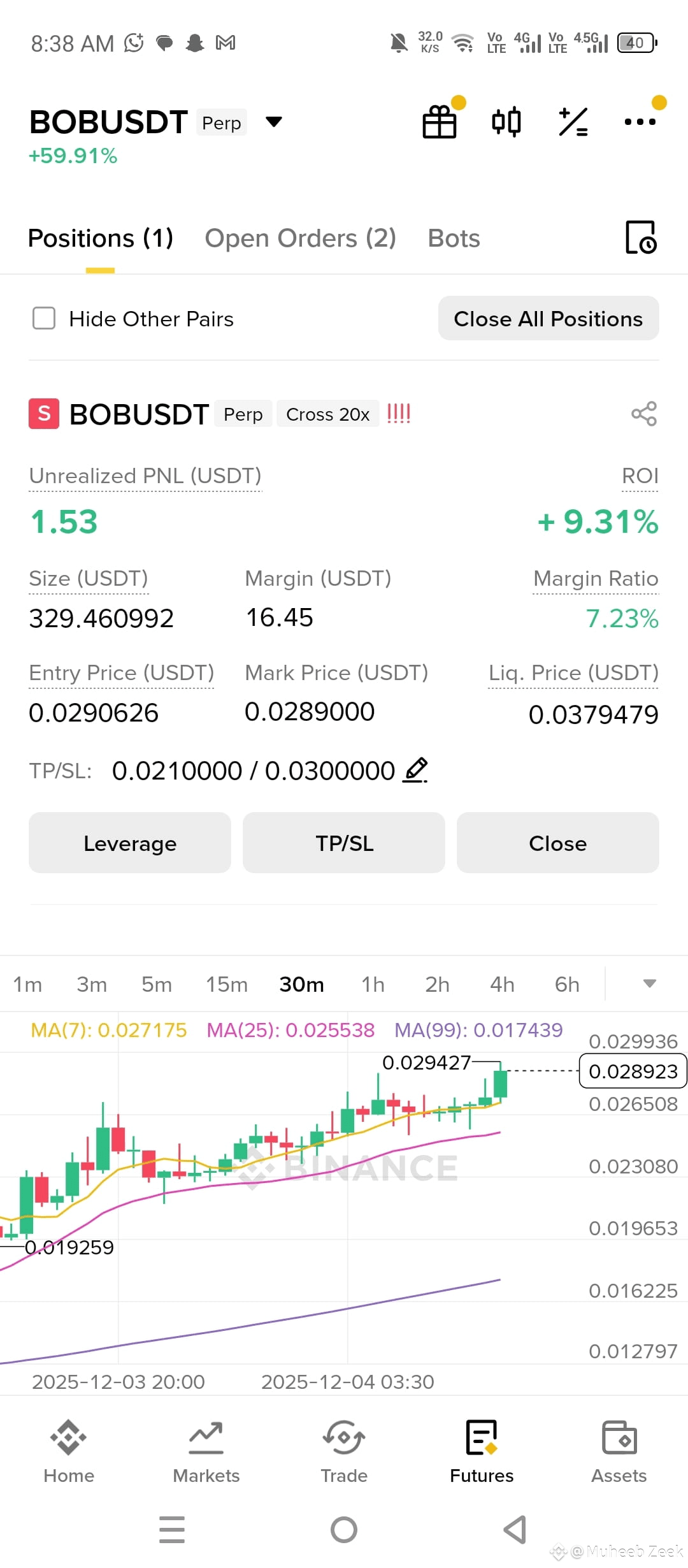Select the 15m chart interval
The height and width of the screenshot is (1568, 688).
[226, 984]
